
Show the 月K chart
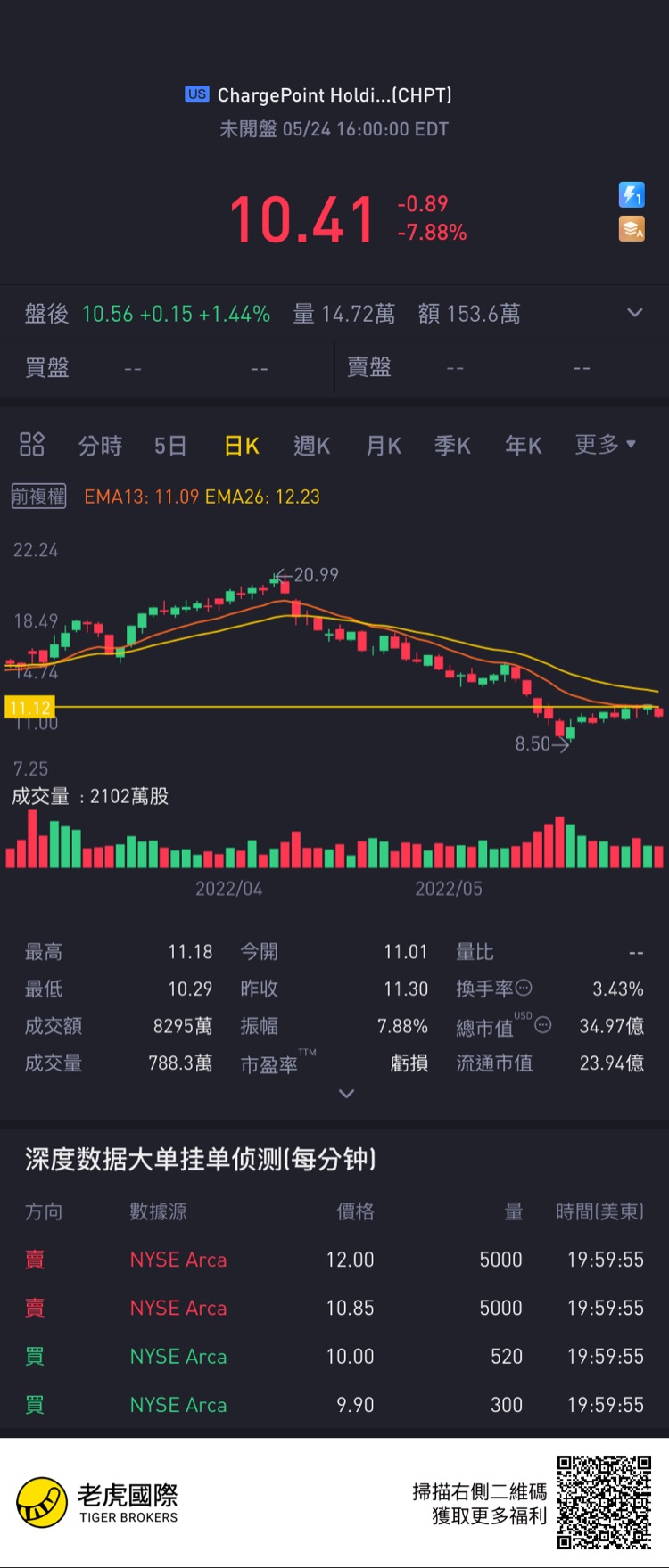[384, 445]
